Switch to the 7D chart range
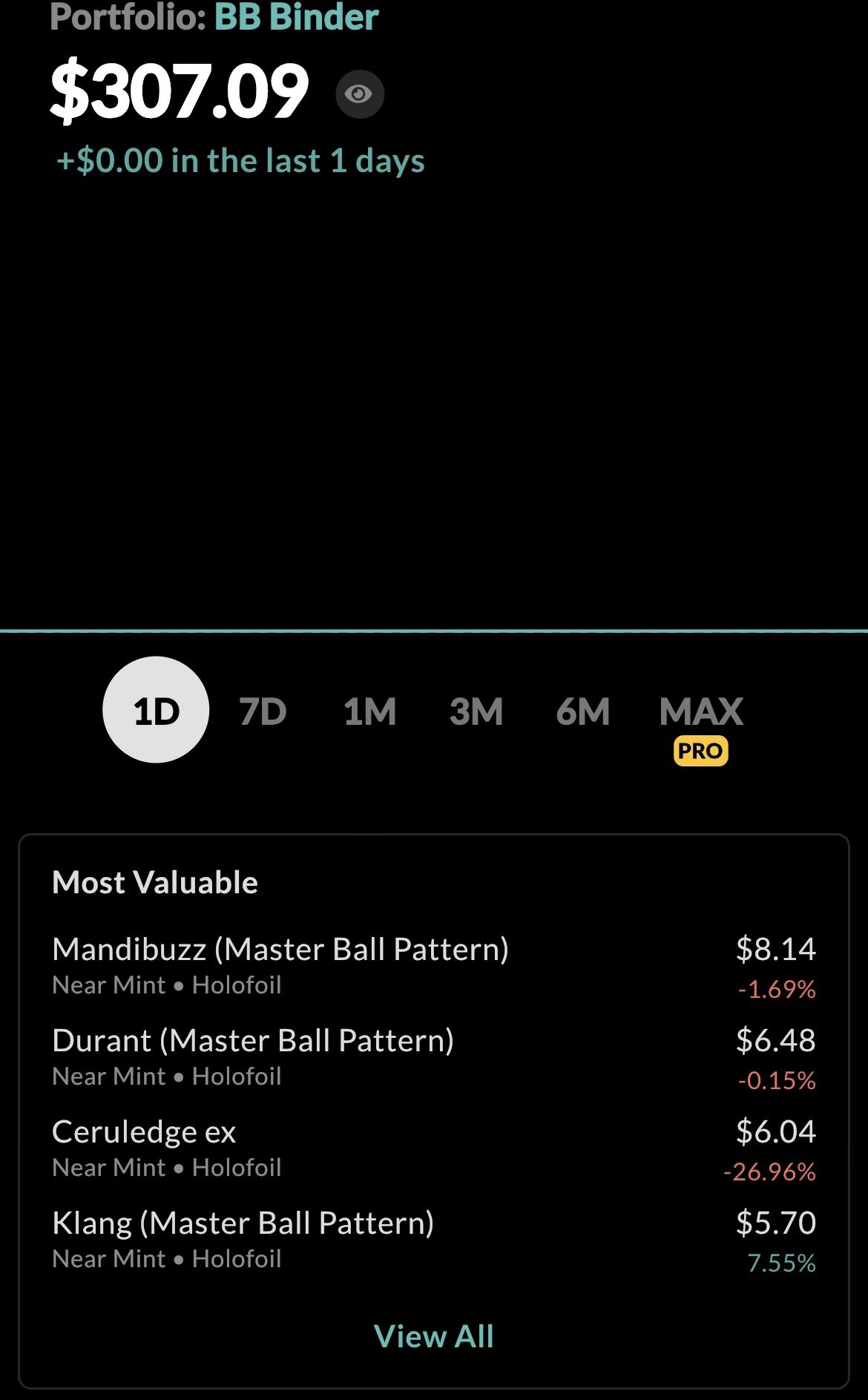The width and height of the screenshot is (868, 1400). pos(263,711)
